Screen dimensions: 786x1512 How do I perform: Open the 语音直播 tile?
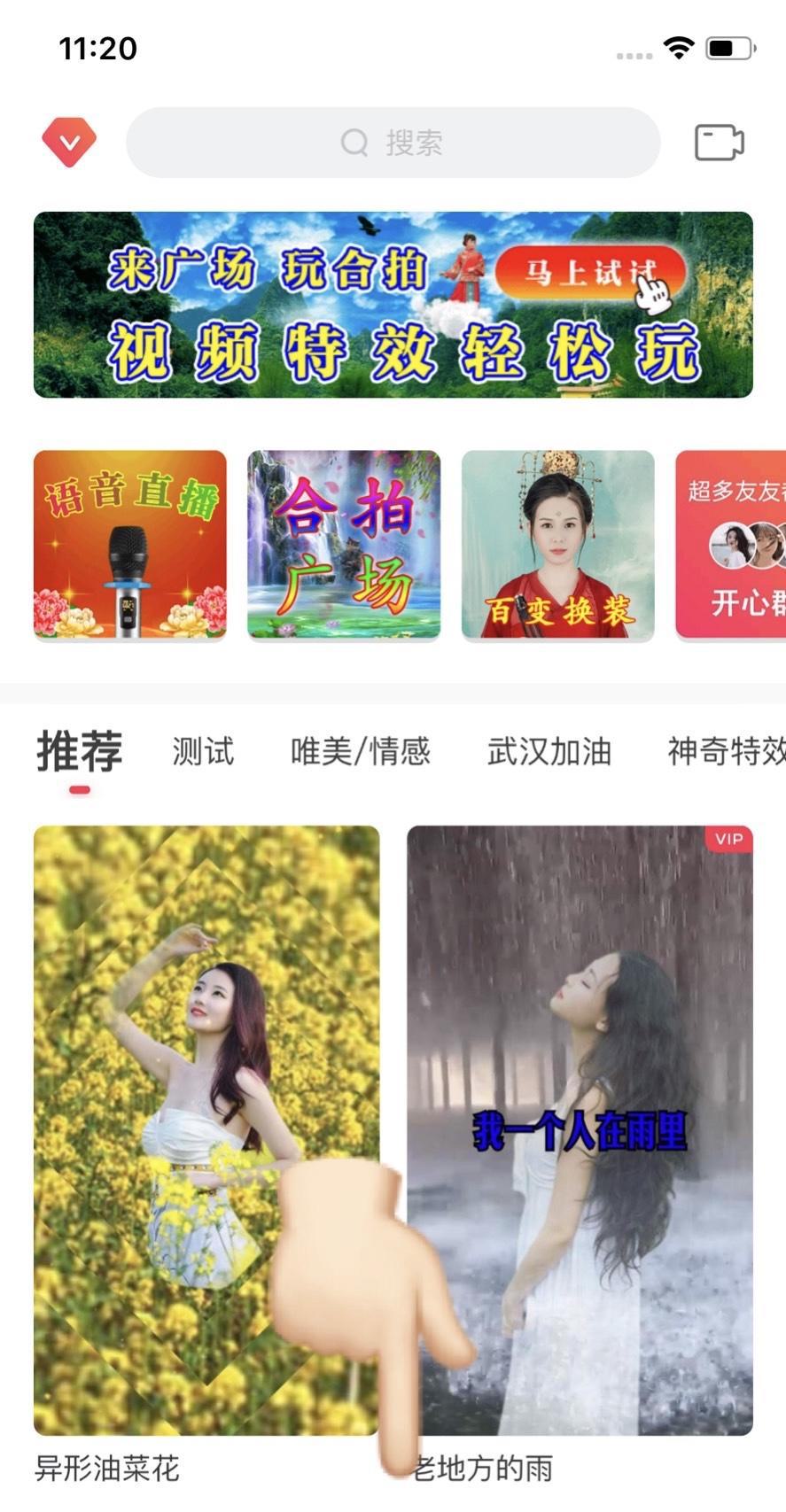130,544
